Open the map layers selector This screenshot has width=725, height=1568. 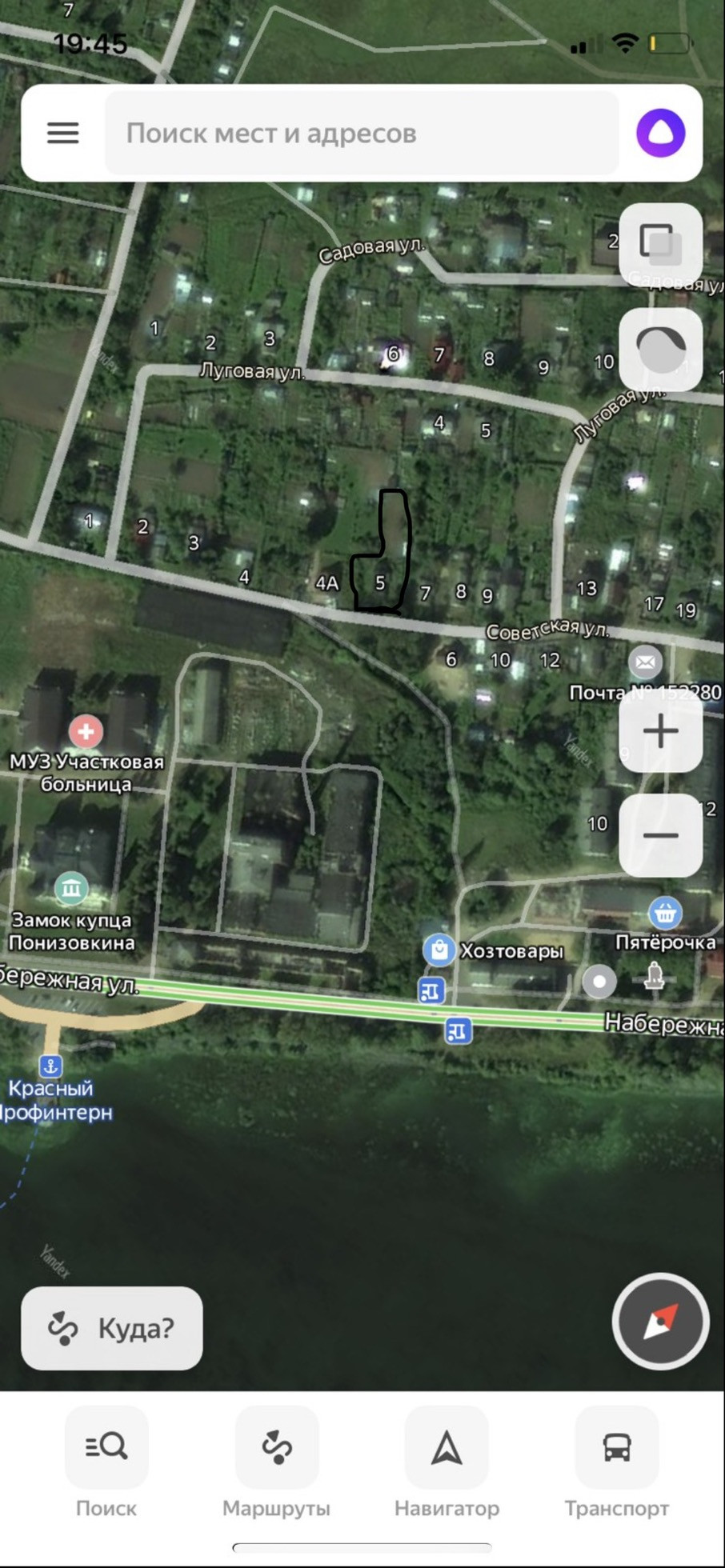click(660, 244)
